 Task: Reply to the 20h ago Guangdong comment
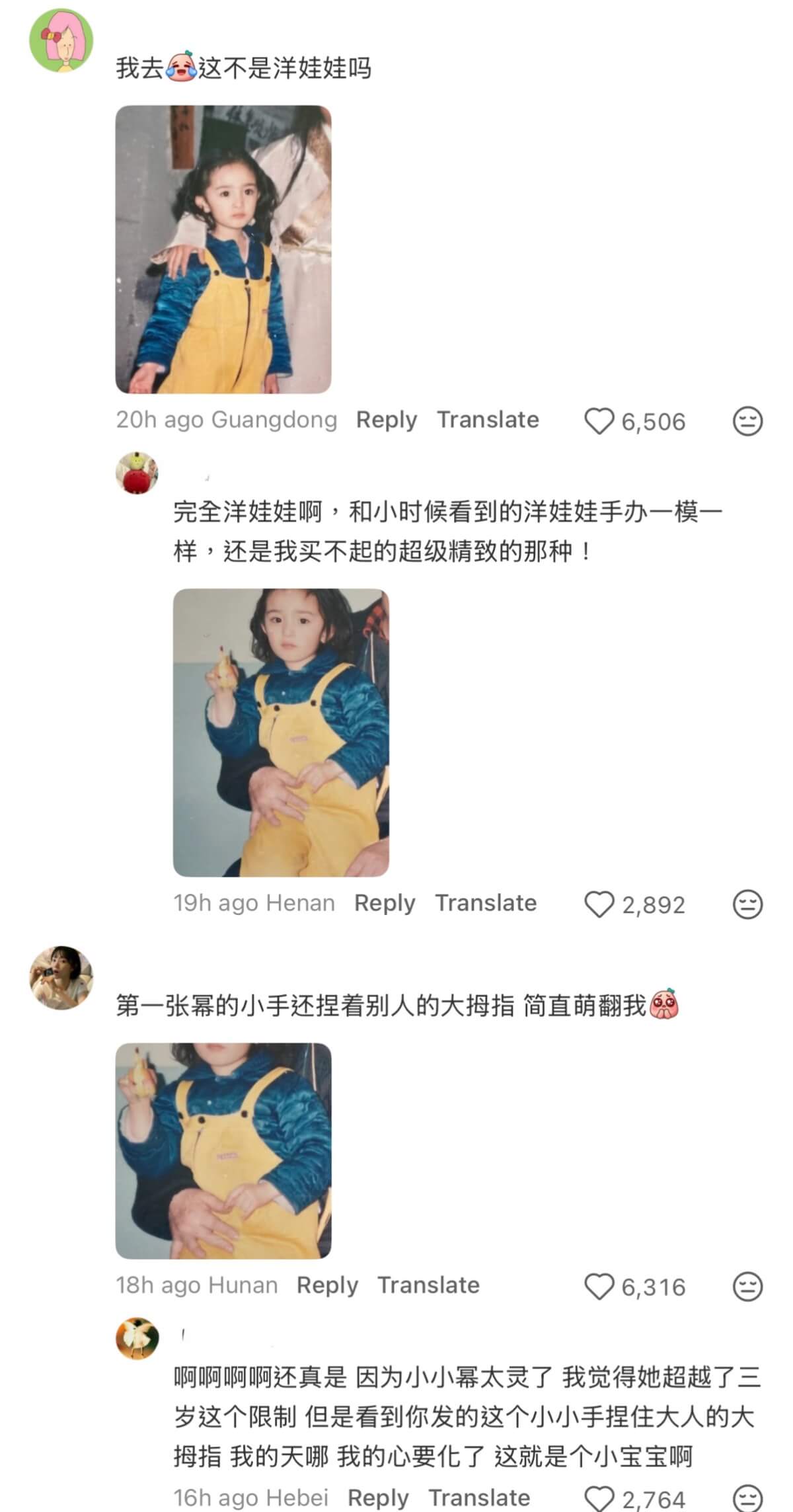point(387,420)
